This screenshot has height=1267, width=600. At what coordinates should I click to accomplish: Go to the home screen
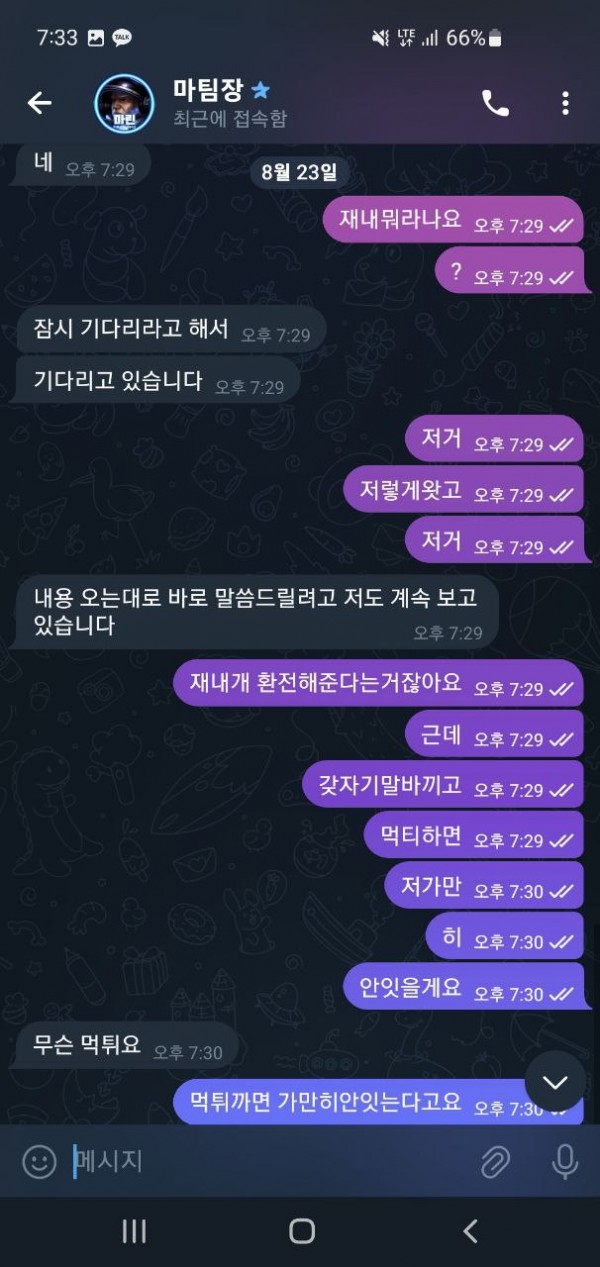[301, 1231]
